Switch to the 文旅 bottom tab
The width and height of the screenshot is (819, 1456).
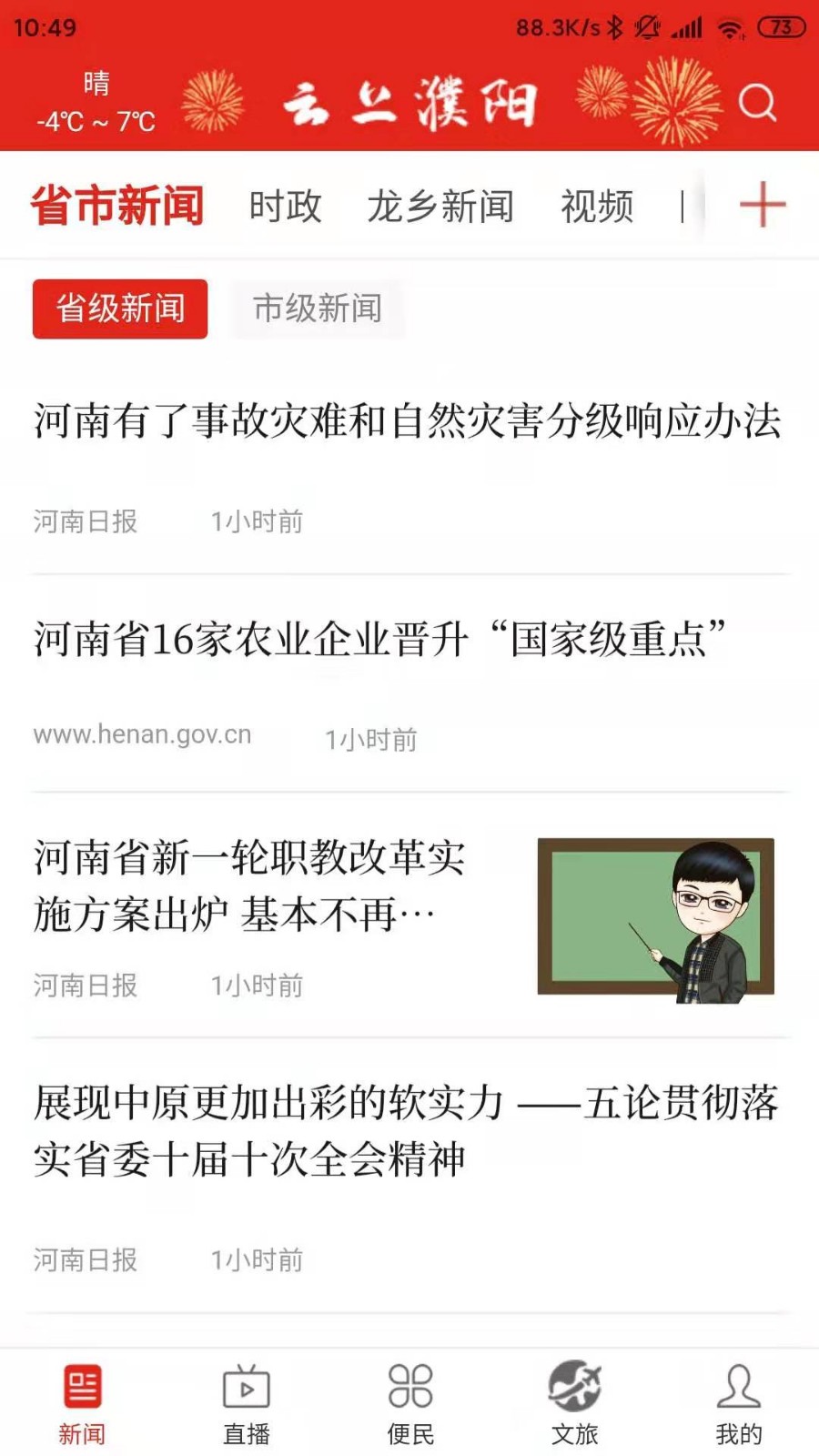(x=574, y=1404)
